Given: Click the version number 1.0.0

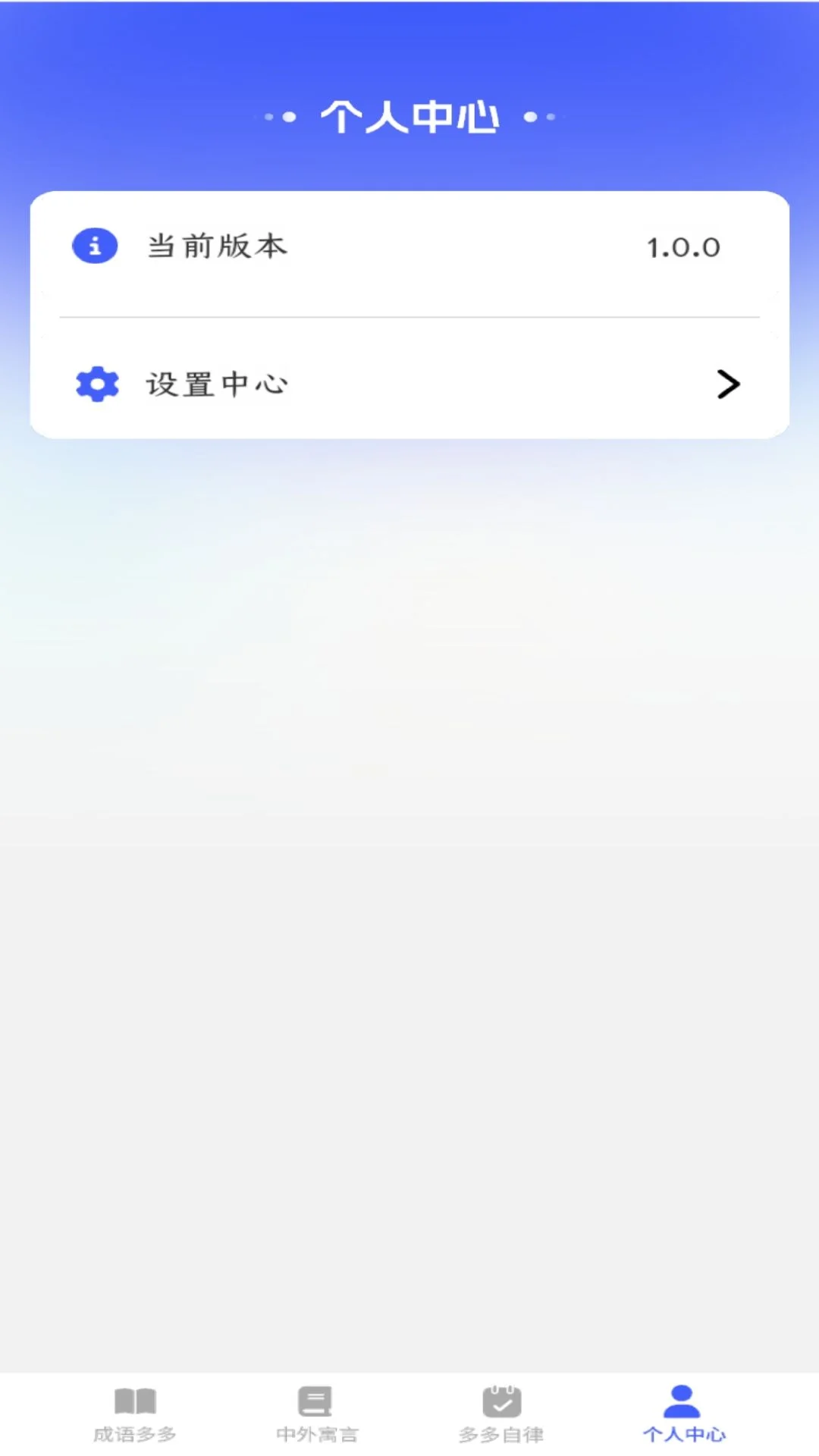Looking at the screenshot, I should (683, 246).
